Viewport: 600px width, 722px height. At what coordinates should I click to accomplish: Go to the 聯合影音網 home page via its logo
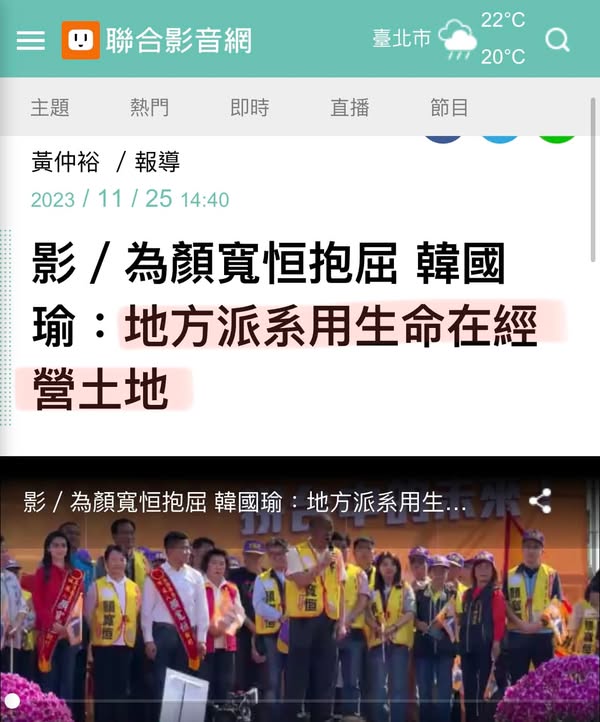(157, 40)
